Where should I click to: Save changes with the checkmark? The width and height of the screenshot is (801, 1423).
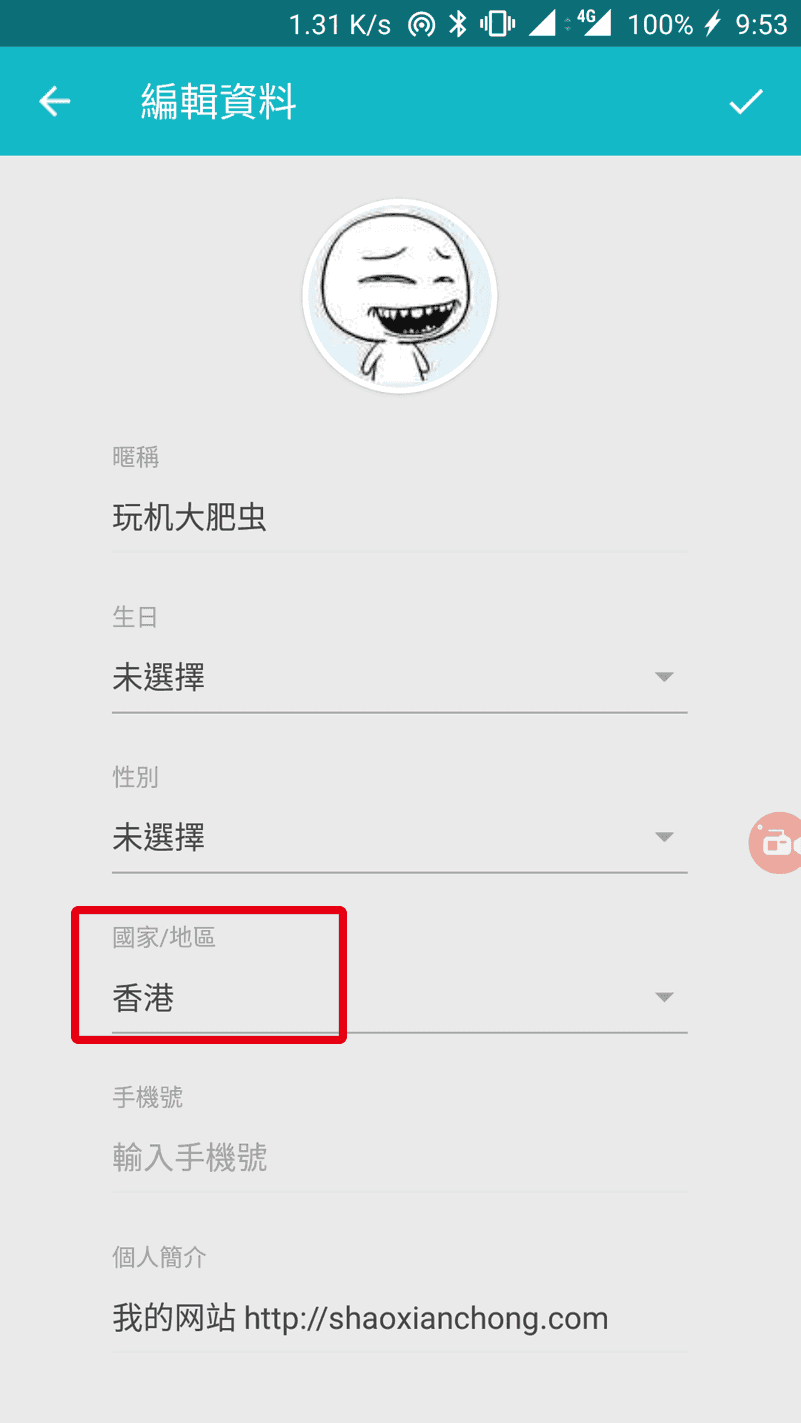(x=745, y=101)
